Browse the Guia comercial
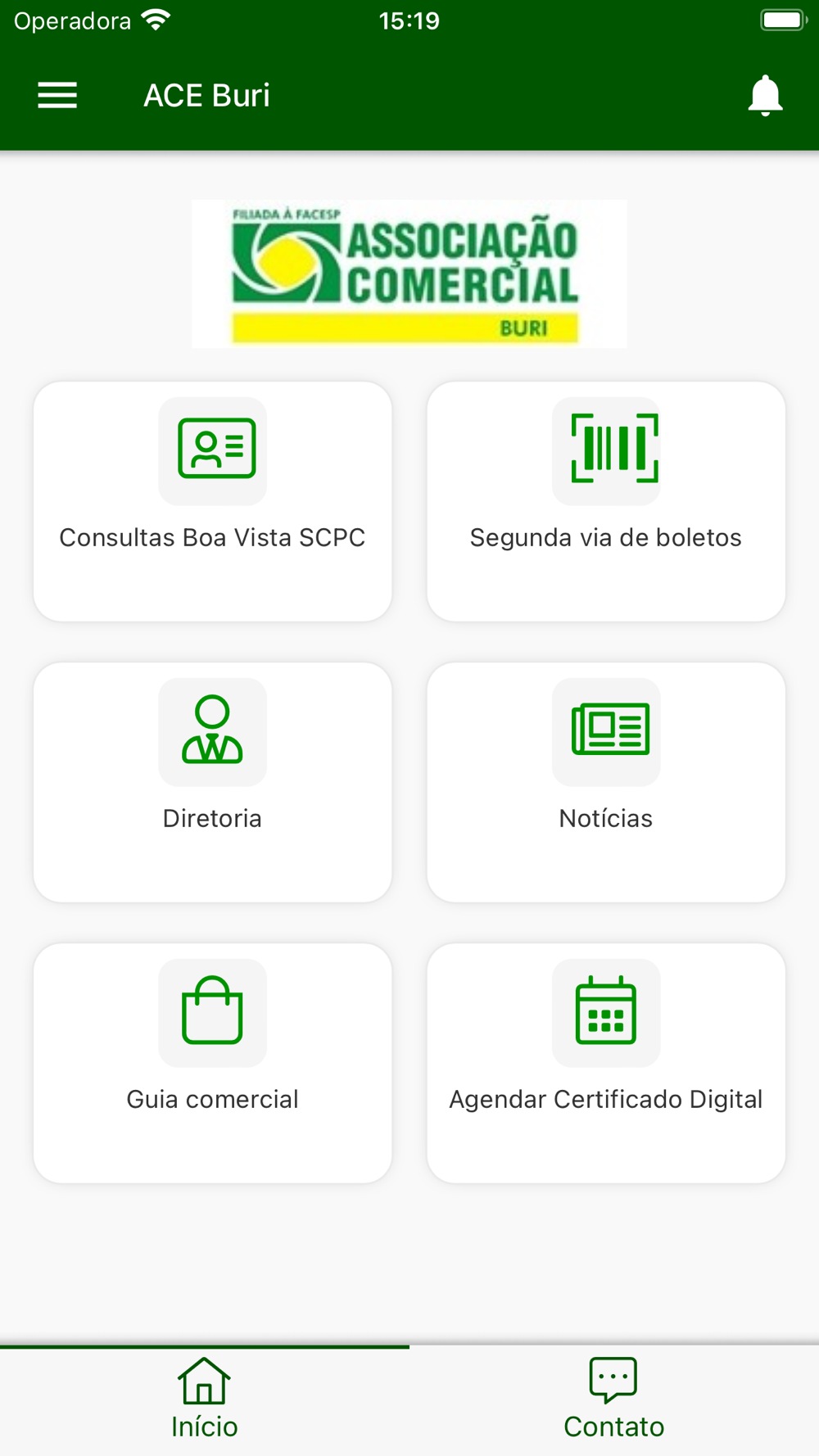The width and height of the screenshot is (819, 1456). (212, 1062)
